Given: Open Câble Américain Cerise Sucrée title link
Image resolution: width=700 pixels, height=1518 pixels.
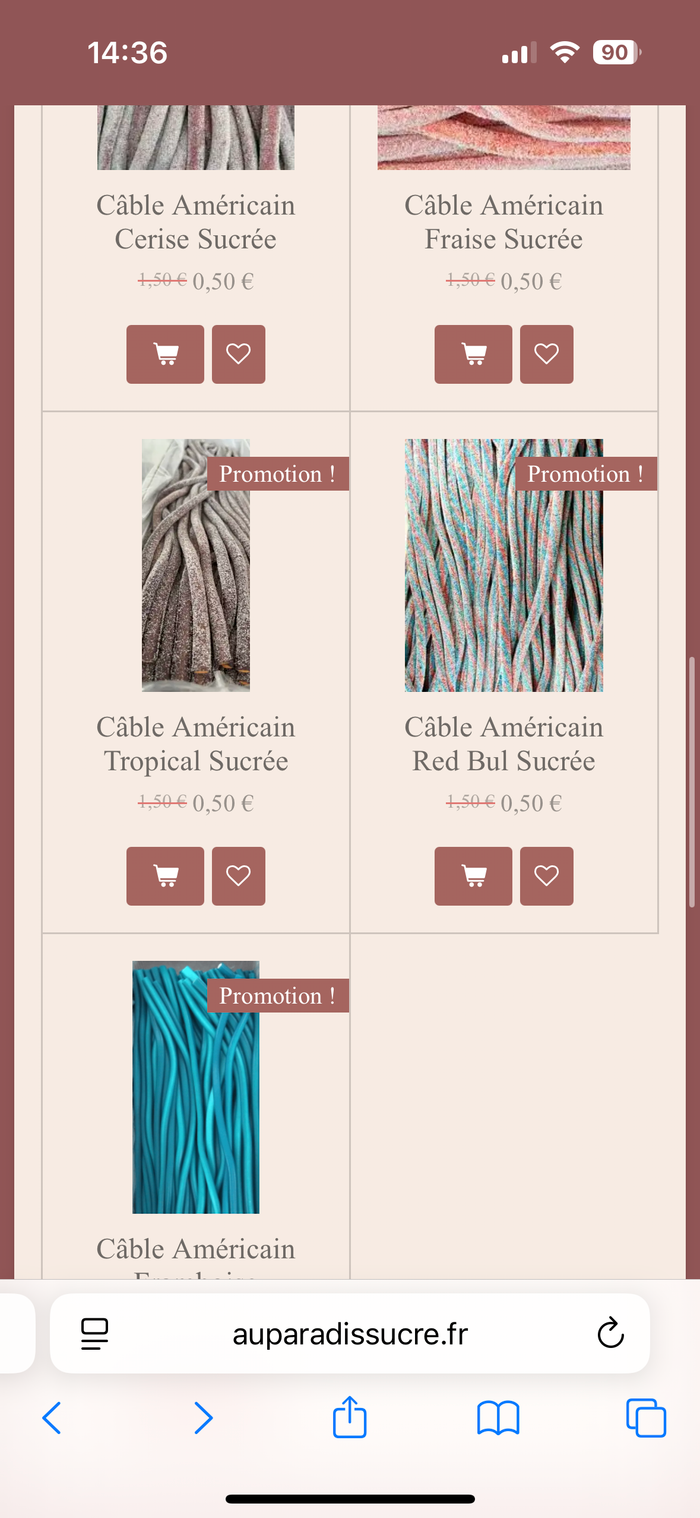Looking at the screenshot, I should pos(195,222).
